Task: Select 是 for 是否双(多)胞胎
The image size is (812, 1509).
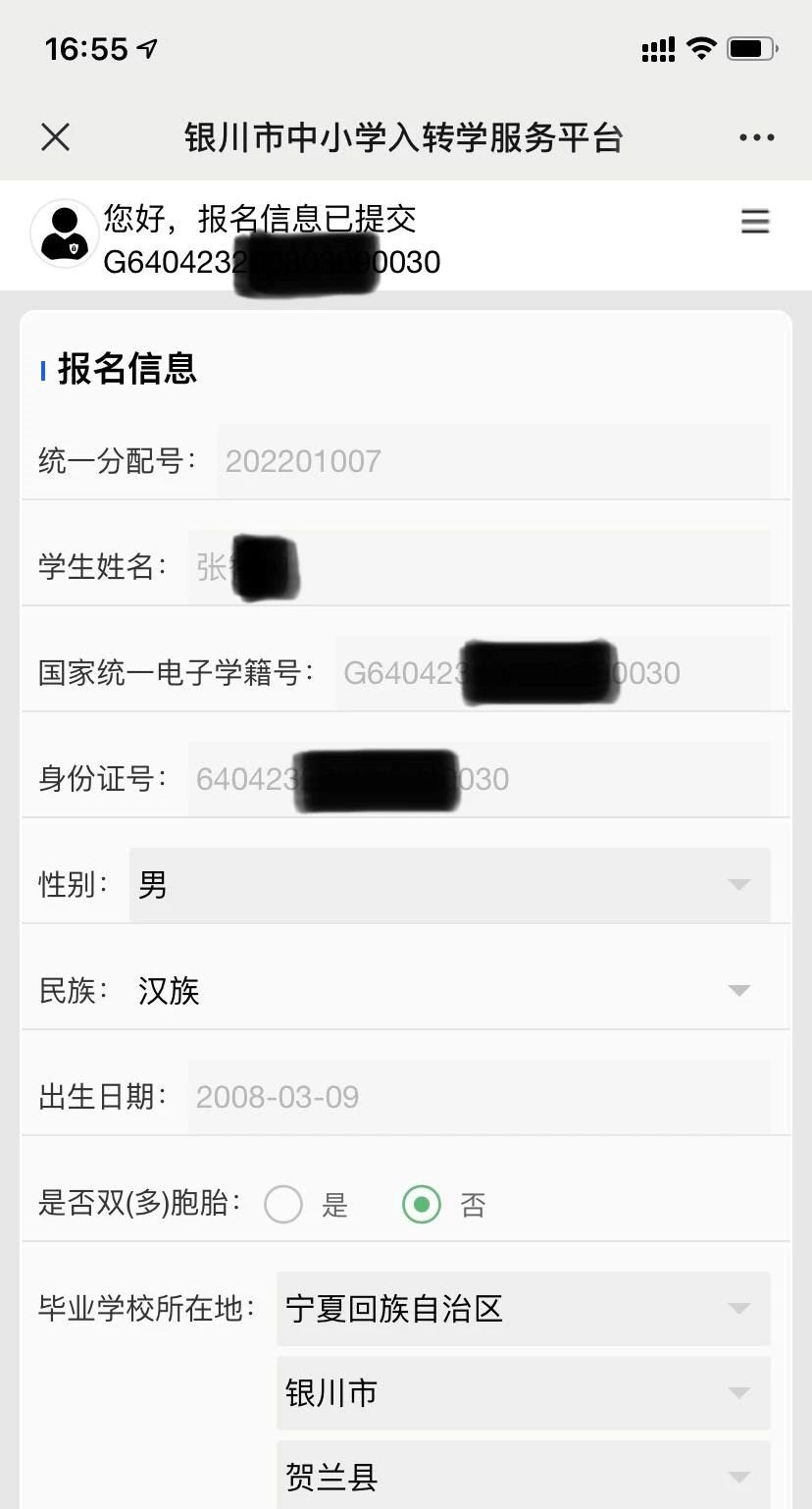Action: click(283, 1204)
